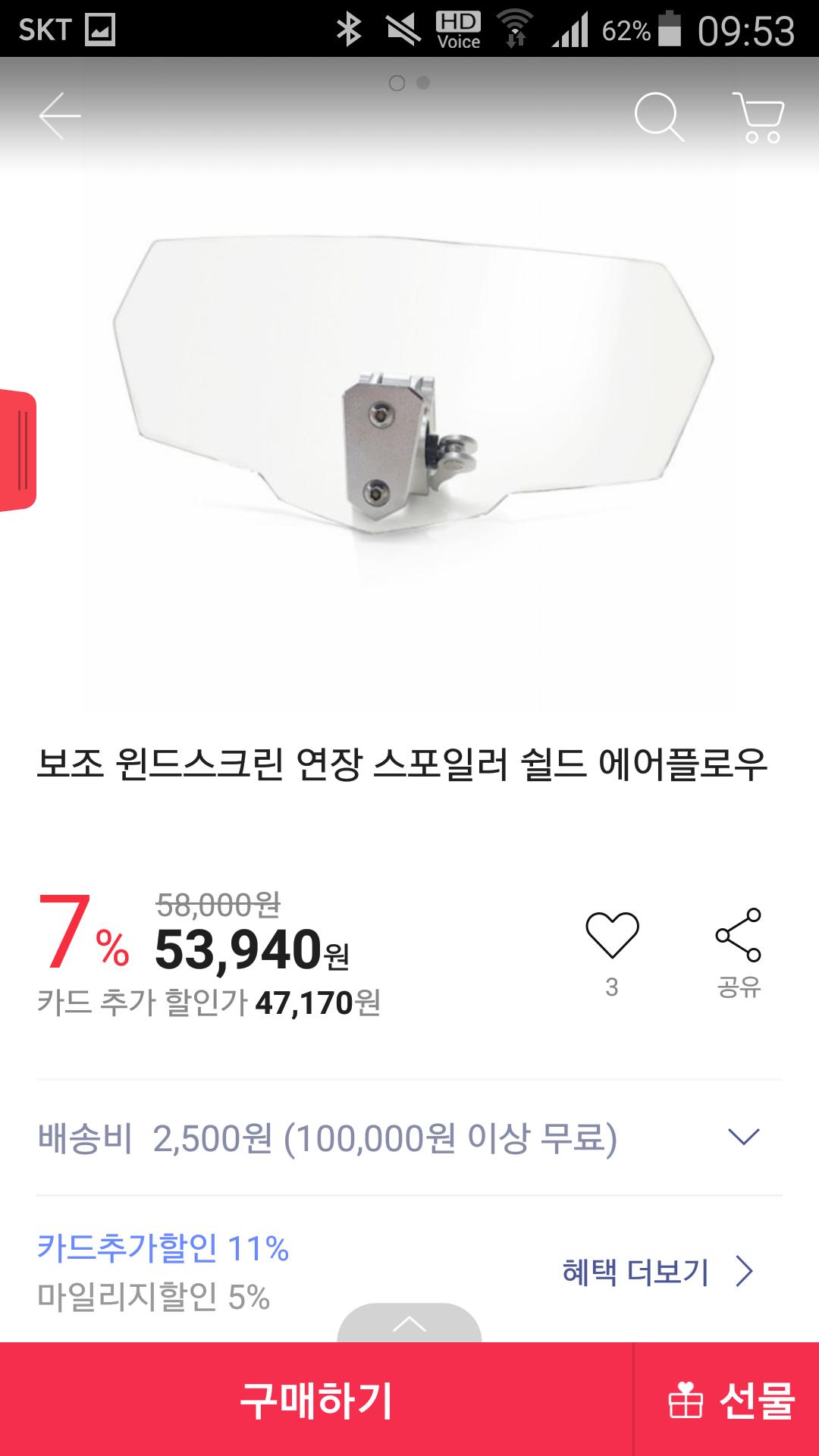This screenshot has height=1456, width=819.
Task: Tap 구매하기 to purchase the item
Action: tap(316, 1400)
